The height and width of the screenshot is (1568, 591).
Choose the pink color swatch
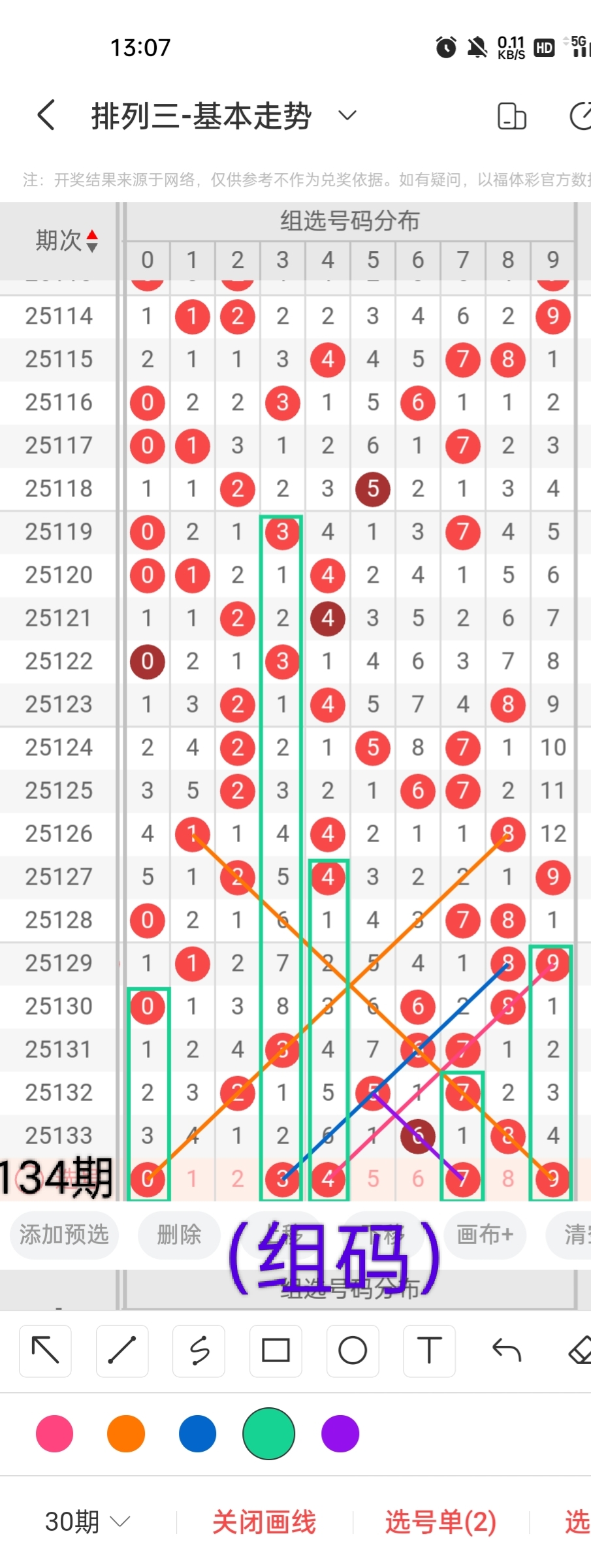[x=55, y=1433]
